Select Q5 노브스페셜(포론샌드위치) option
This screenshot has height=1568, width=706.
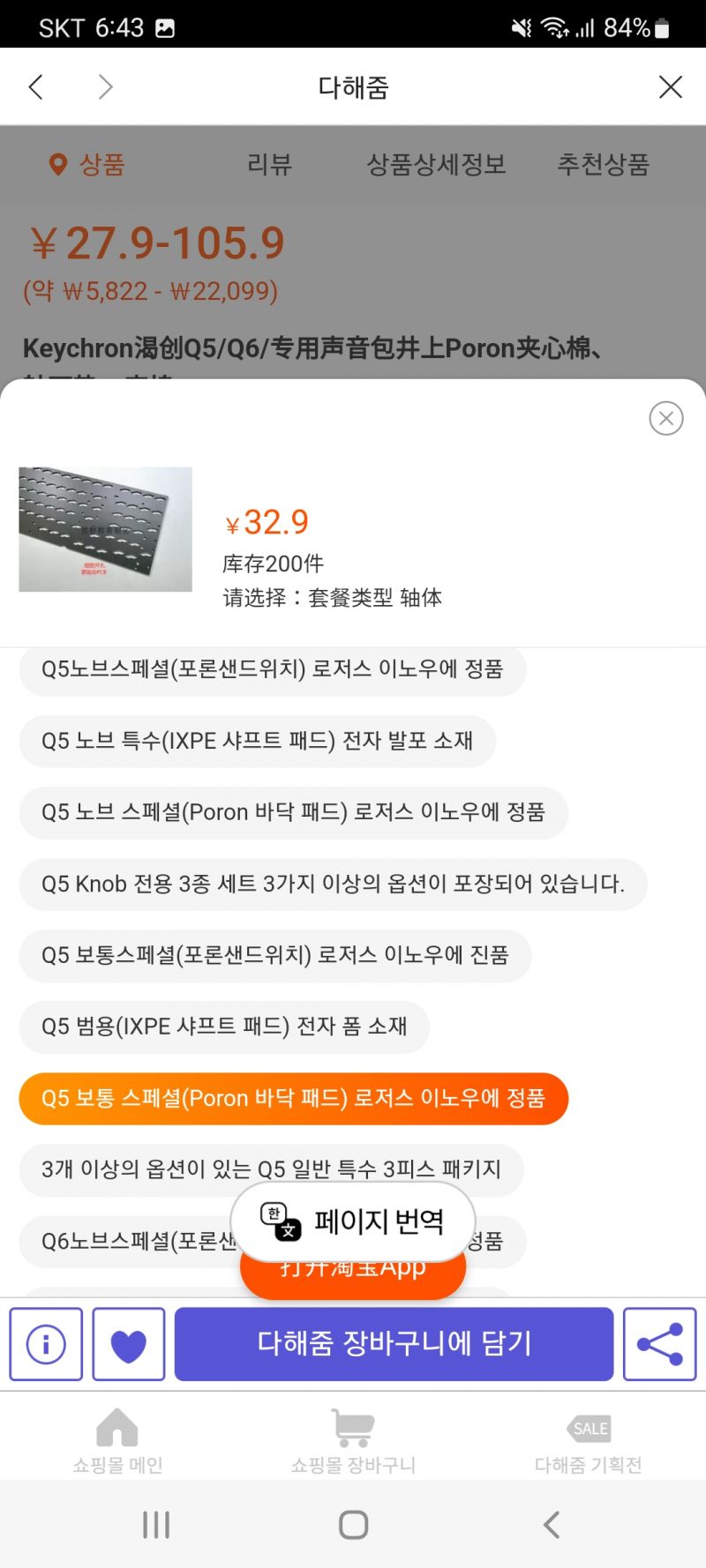273,670
